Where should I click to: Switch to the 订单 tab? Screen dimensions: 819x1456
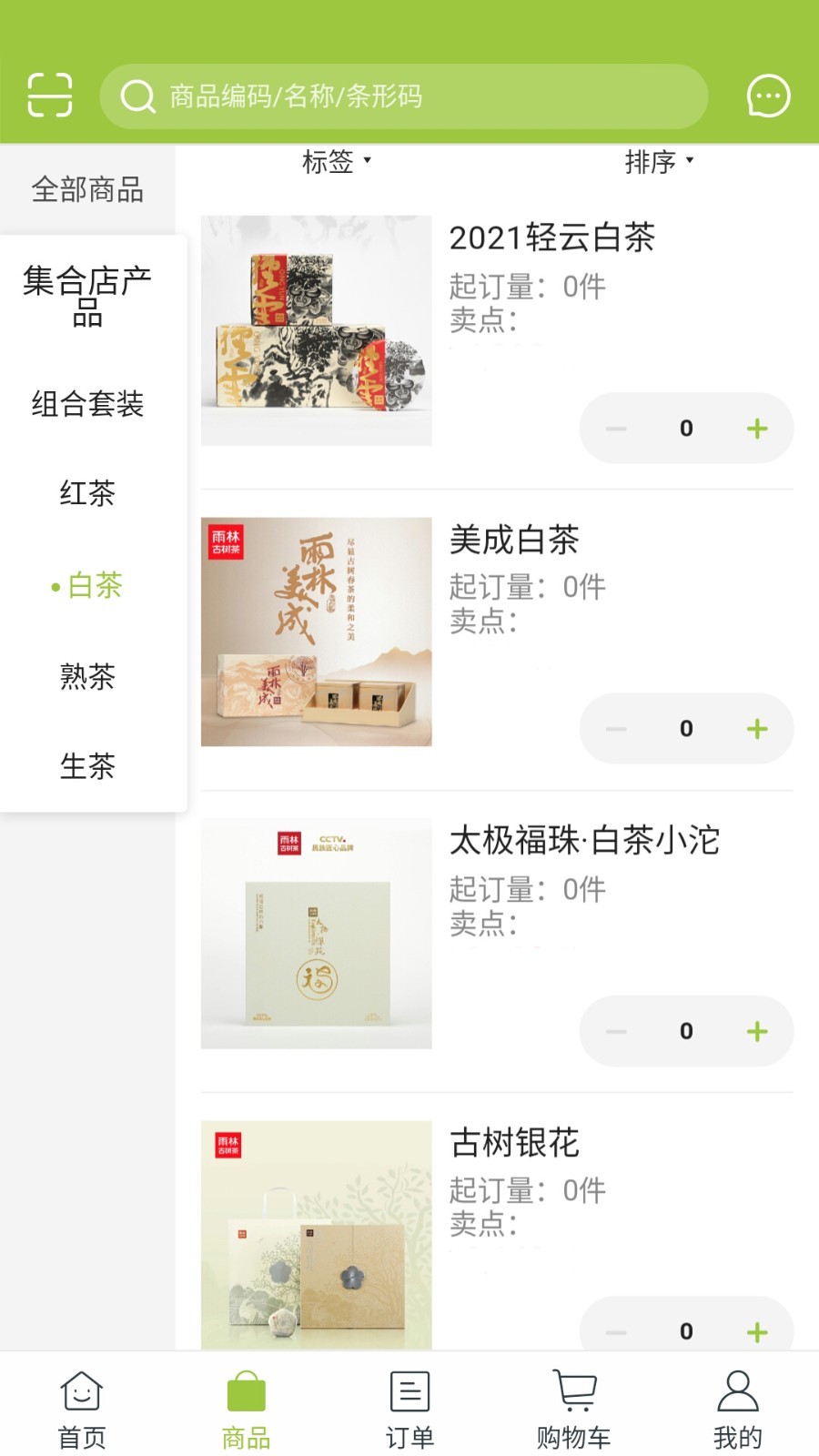[x=409, y=1410]
